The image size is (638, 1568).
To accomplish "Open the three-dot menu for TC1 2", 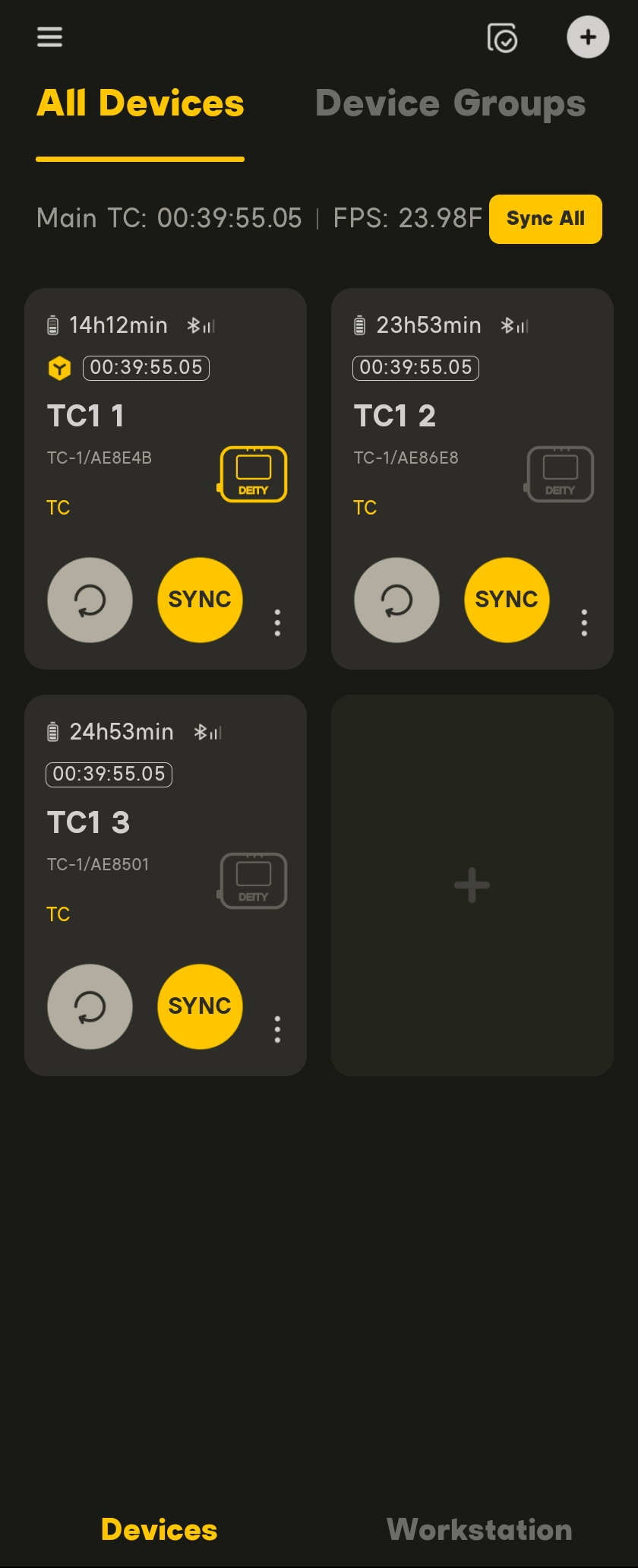I will (x=584, y=622).
